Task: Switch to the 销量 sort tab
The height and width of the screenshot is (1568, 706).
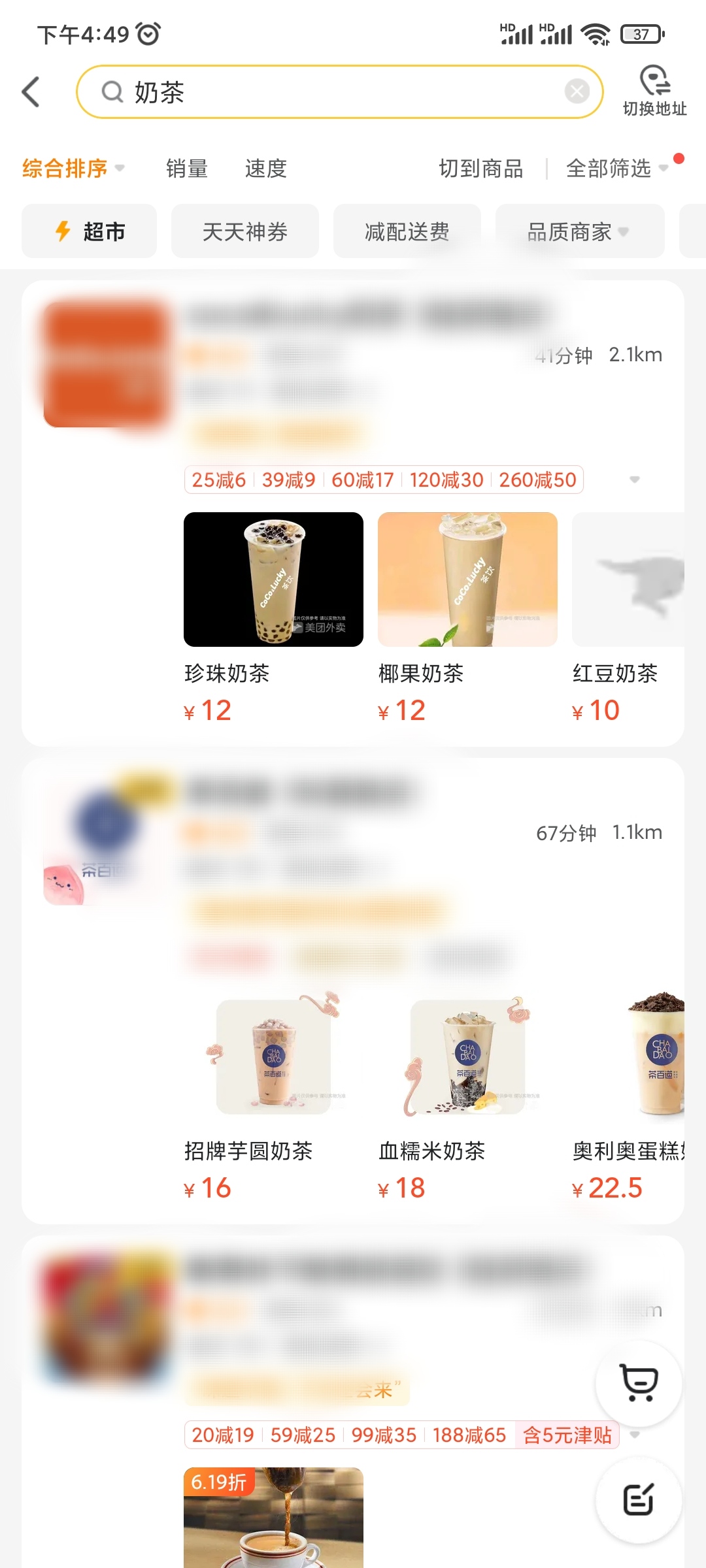Action: (x=188, y=169)
